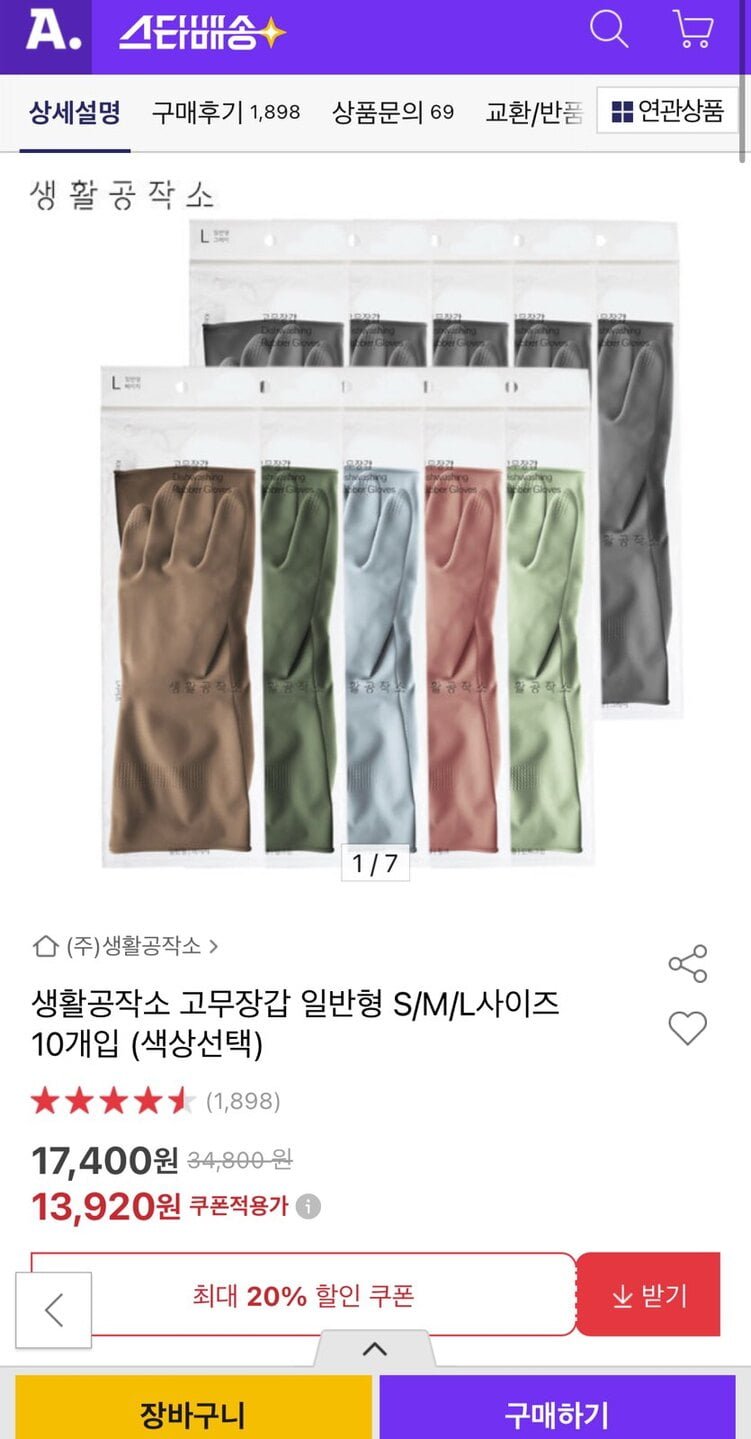Tap 구매하기 to buy now

(557, 1412)
